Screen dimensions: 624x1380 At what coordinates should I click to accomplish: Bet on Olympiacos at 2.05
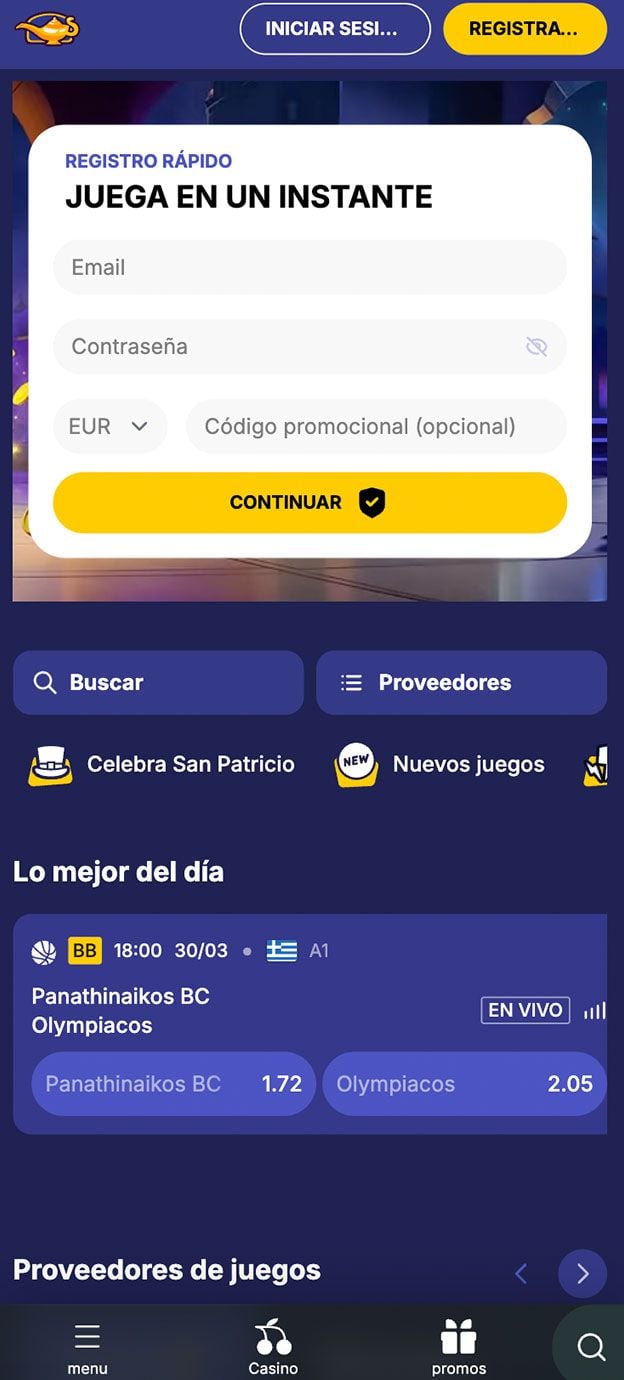click(464, 1084)
